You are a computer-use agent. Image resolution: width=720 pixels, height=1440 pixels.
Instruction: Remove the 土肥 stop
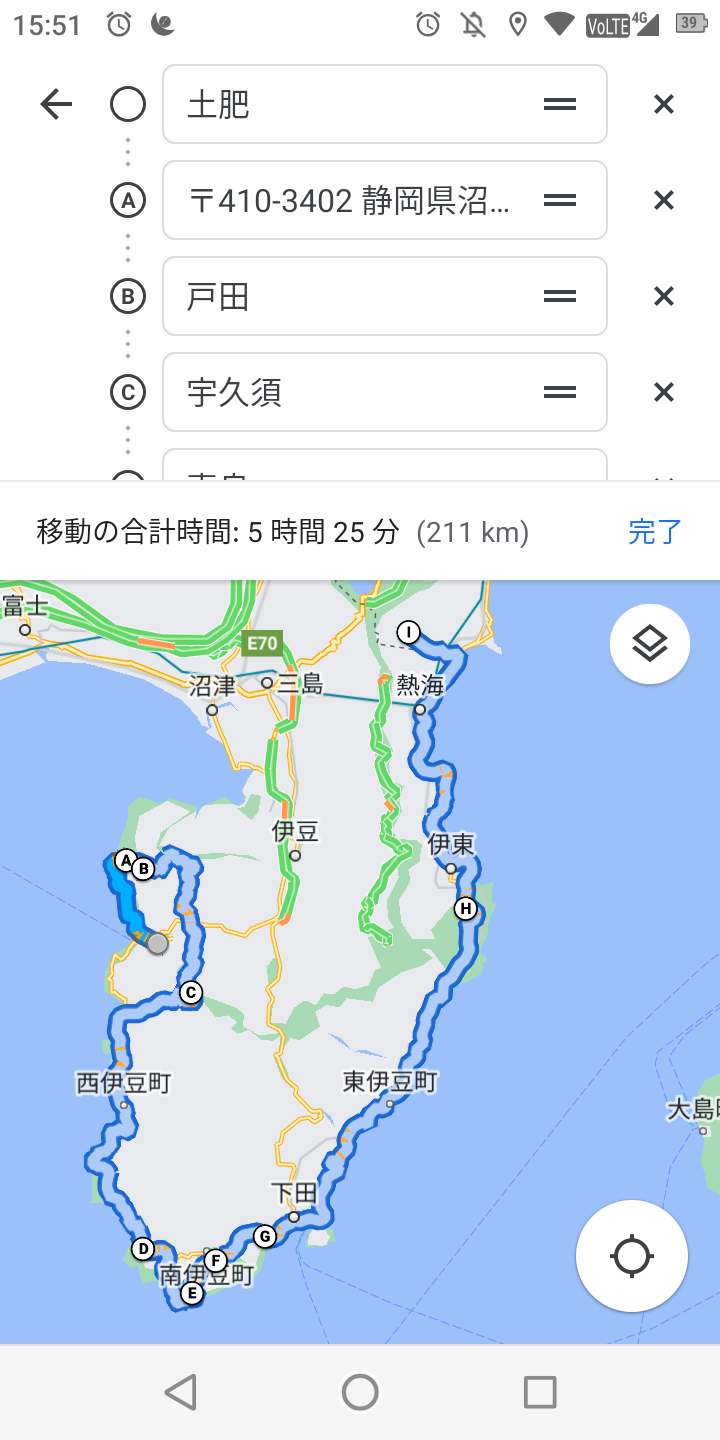pos(663,104)
